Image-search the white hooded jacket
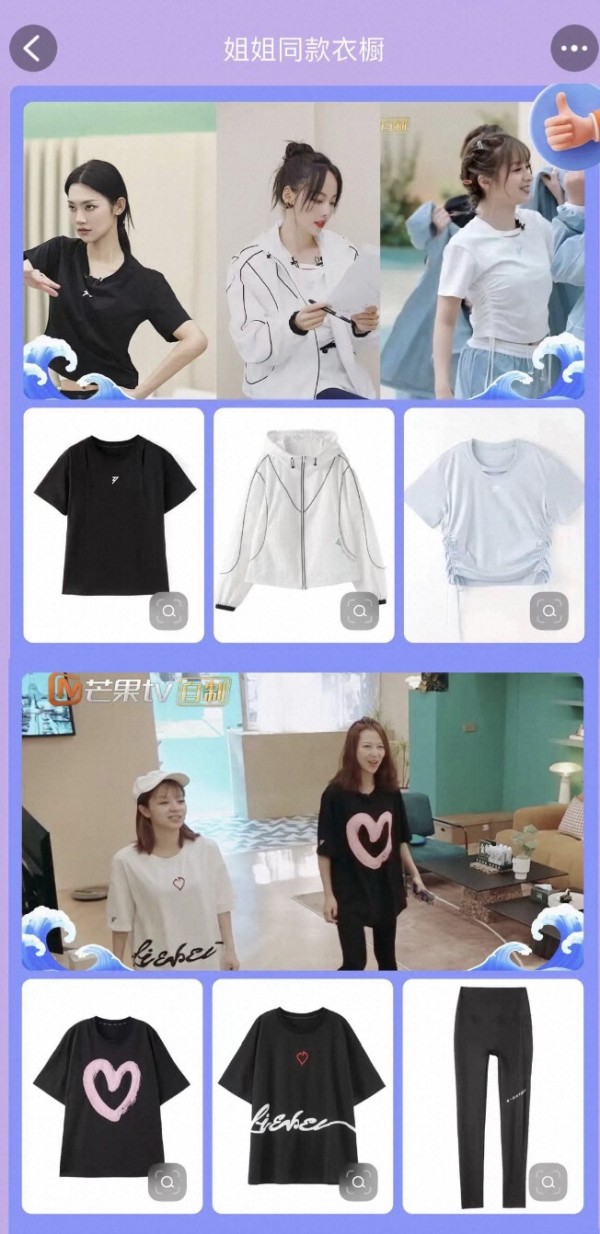Screen dimensions: 600x1234 (x=359, y=610)
